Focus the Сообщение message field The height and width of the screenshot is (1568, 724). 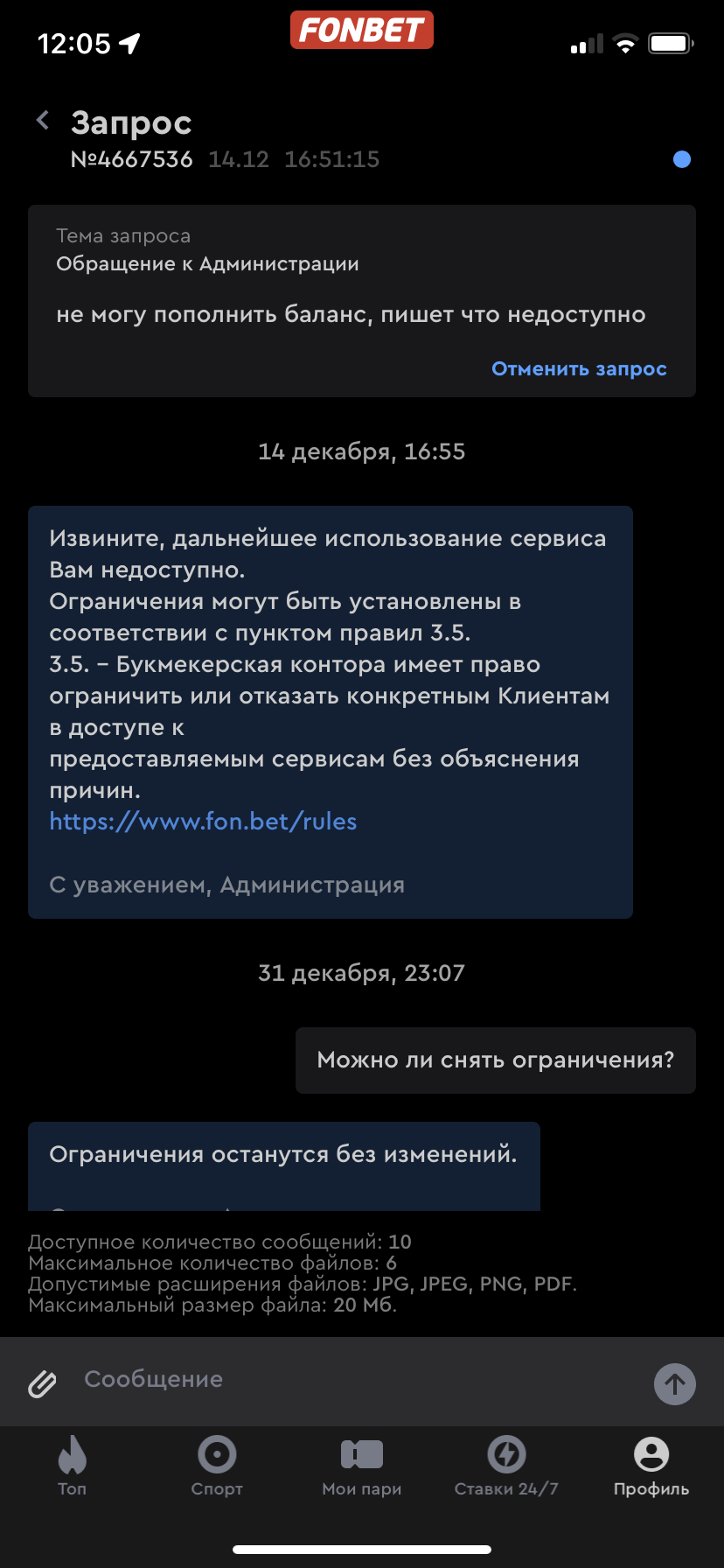(x=350, y=1380)
